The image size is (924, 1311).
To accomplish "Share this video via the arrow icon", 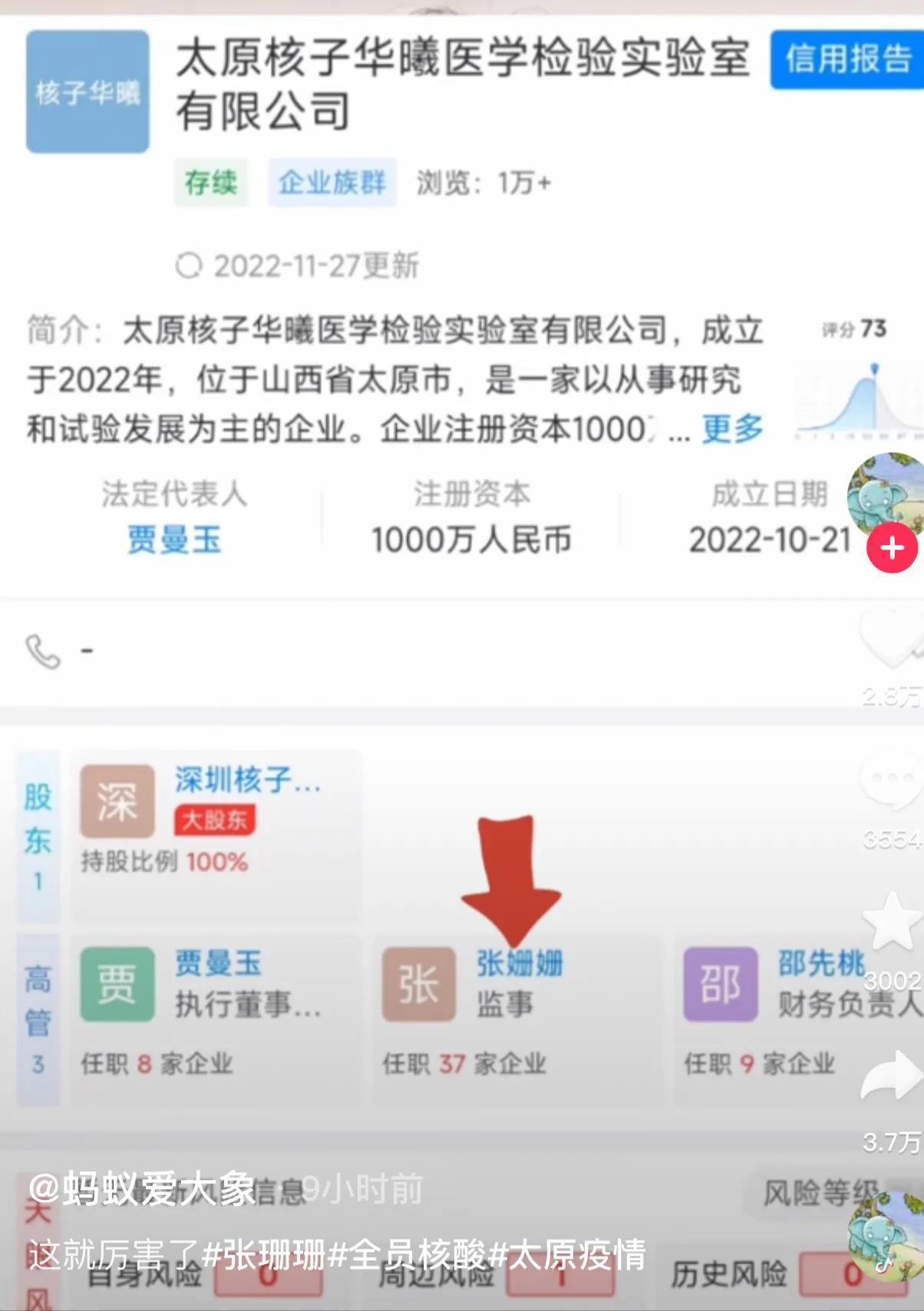I will coord(892,1076).
